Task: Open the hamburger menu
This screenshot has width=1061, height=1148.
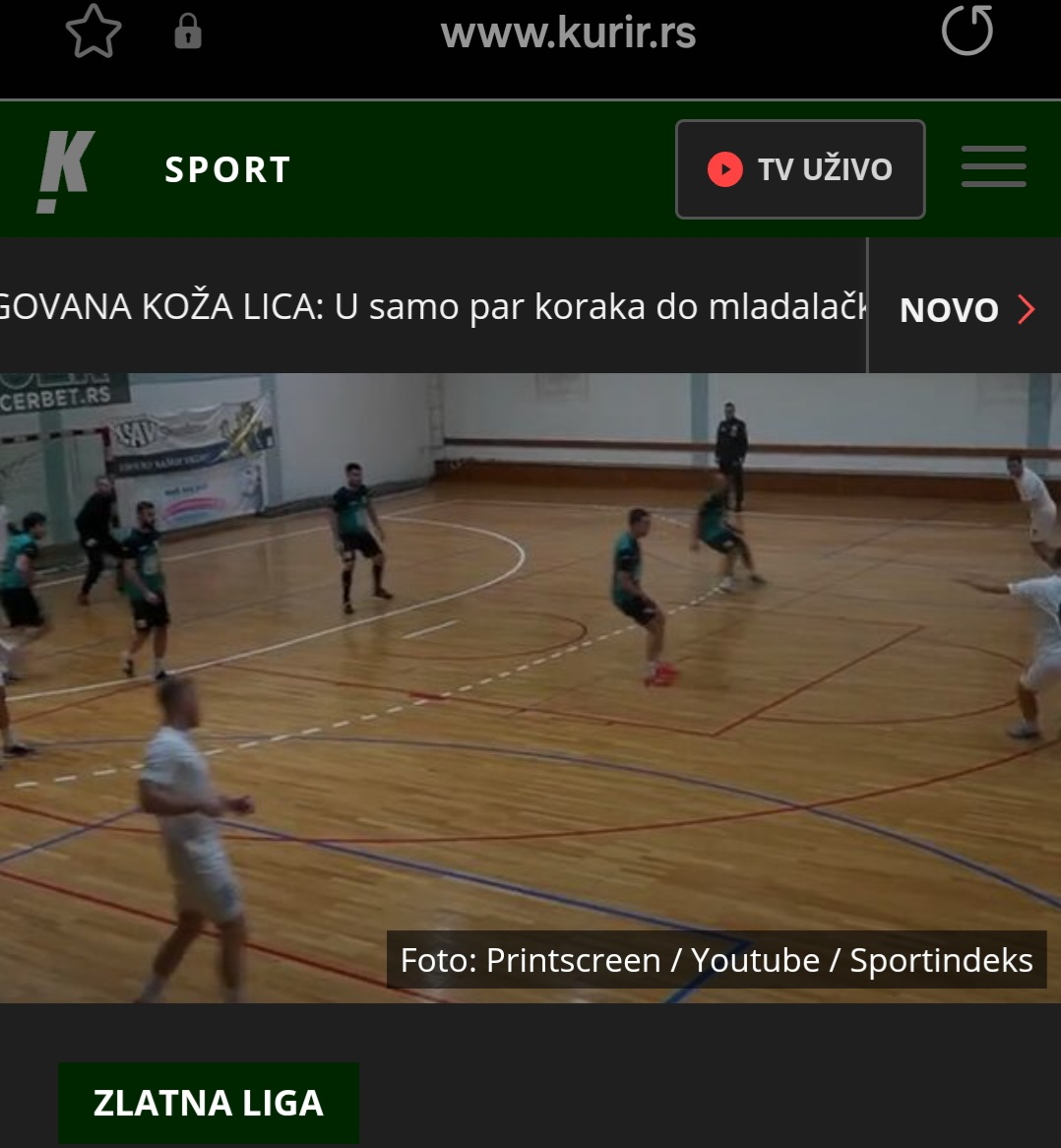Action: (993, 167)
